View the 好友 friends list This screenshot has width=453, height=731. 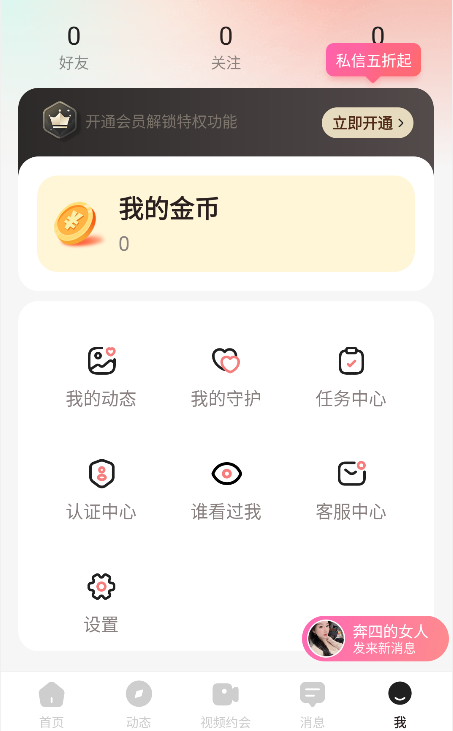pos(74,48)
